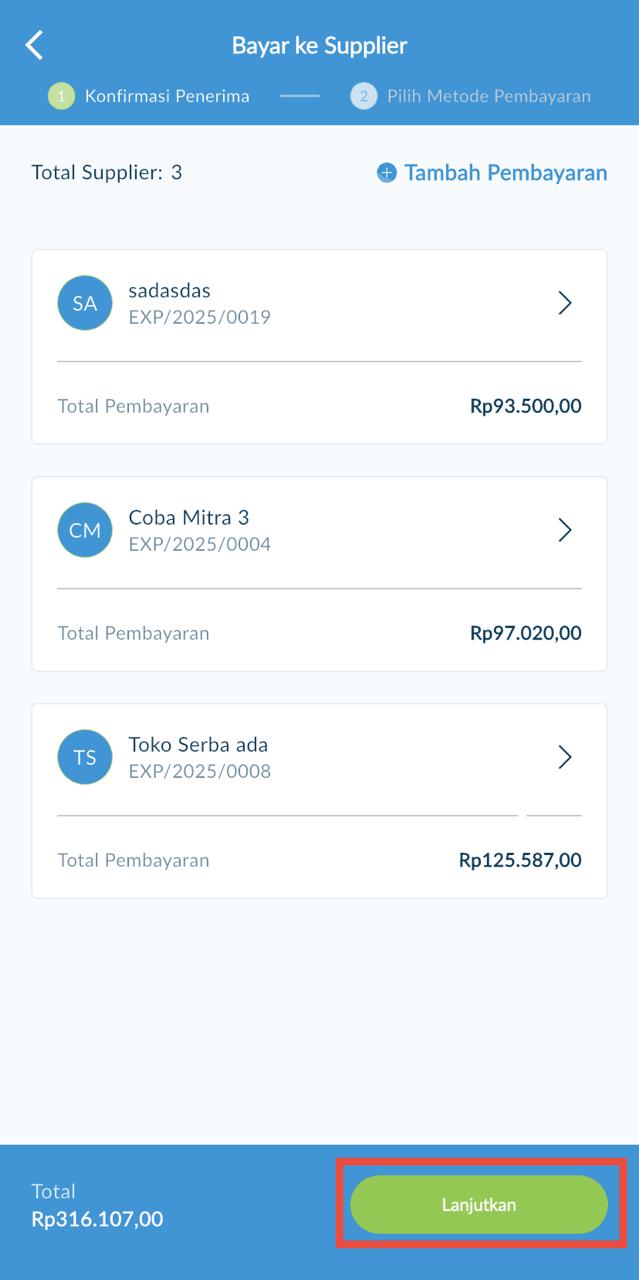The width and height of the screenshot is (639, 1280).
Task: Go back using the top-left arrow
Action: (x=35, y=45)
